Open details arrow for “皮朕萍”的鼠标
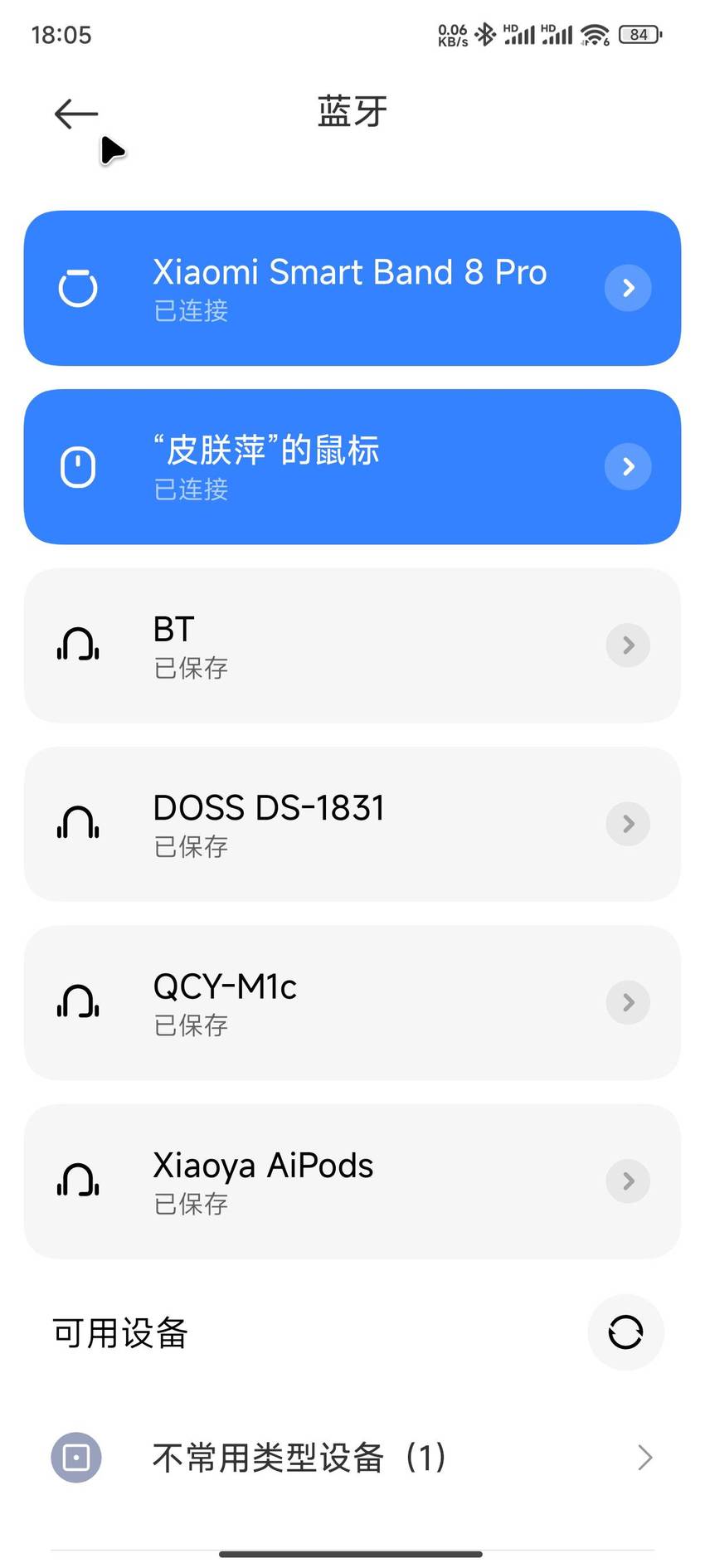 (x=628, y=466)
